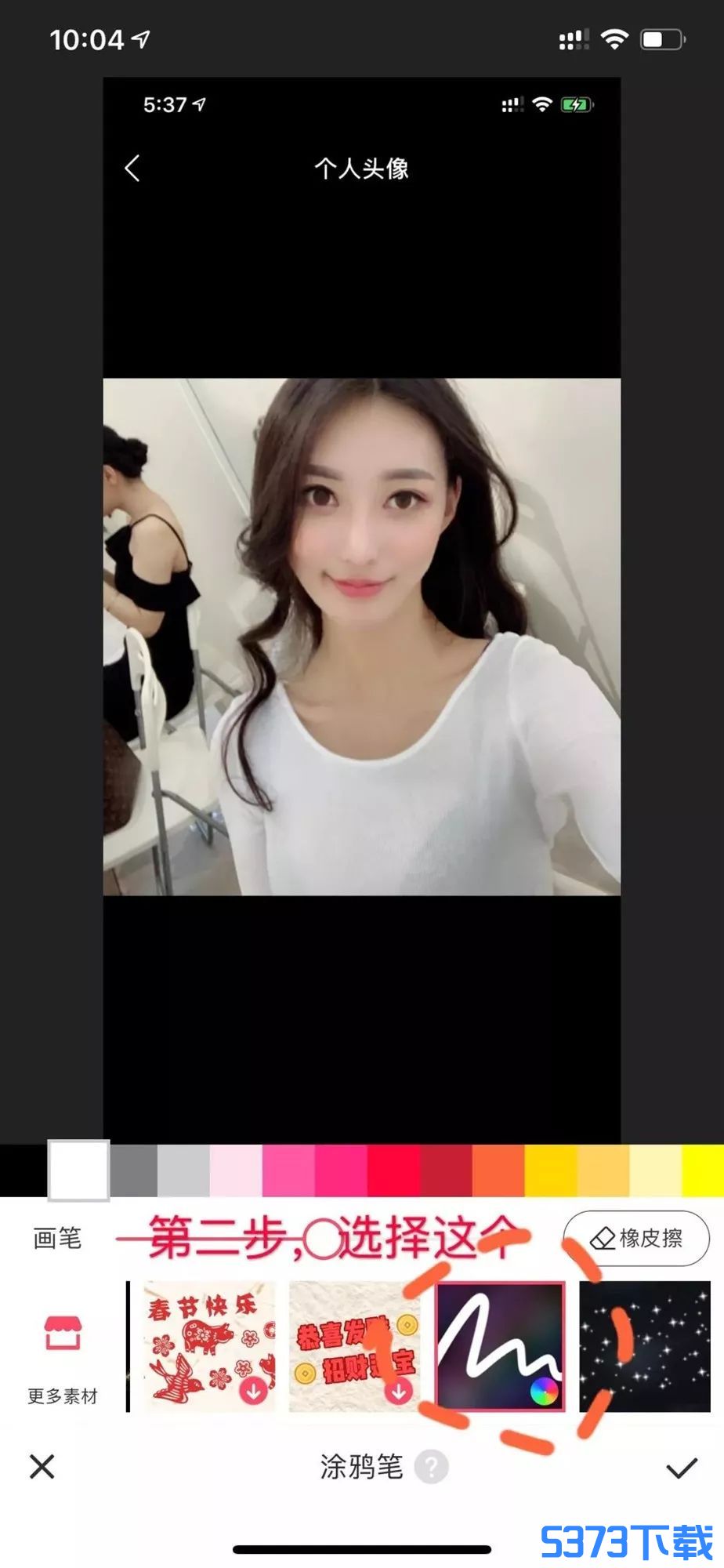Select the bright red color swatch
This screenshot has width=724, height=1568.
(393, 1171)
